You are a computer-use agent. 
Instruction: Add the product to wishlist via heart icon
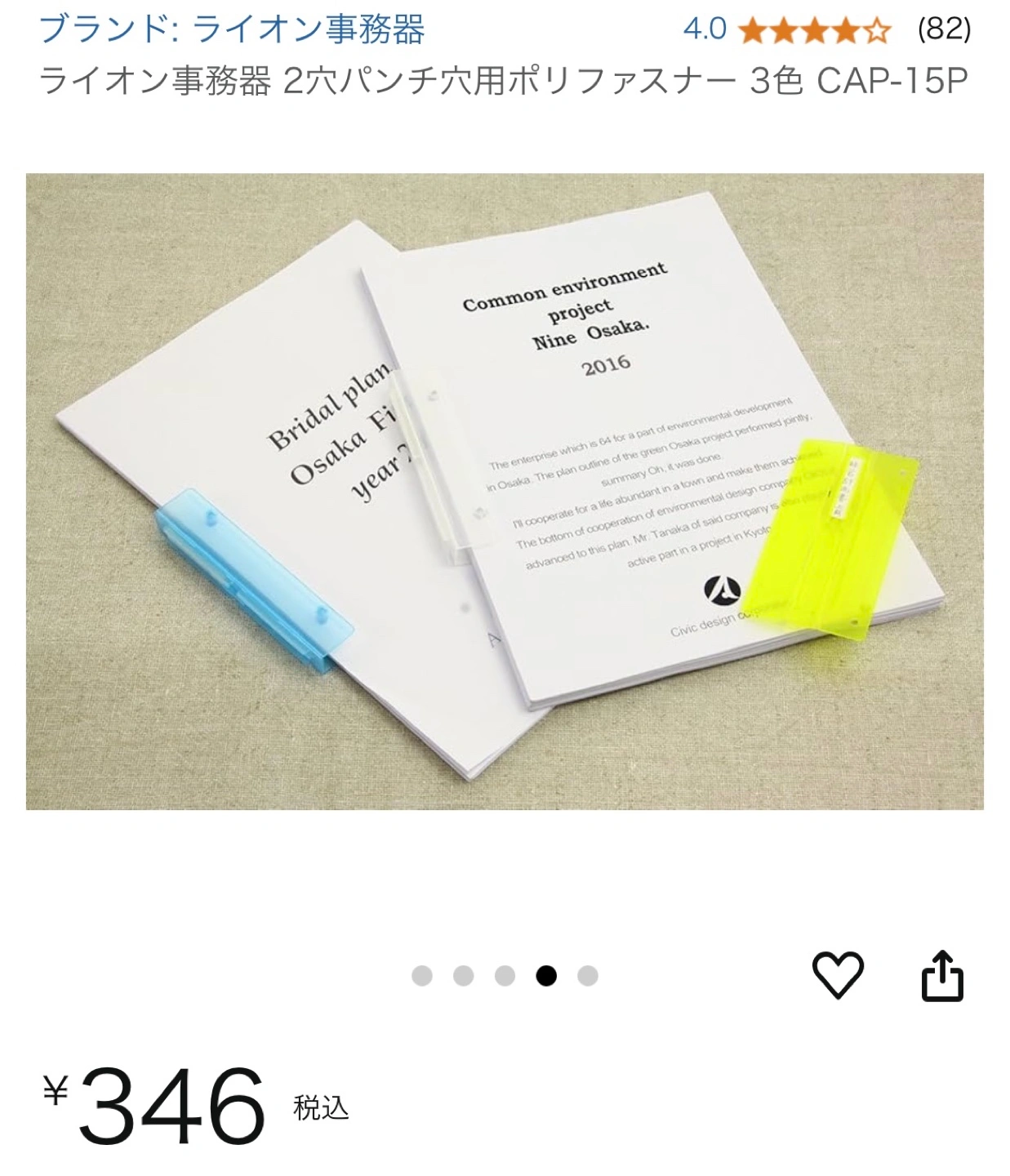[838, 975]
